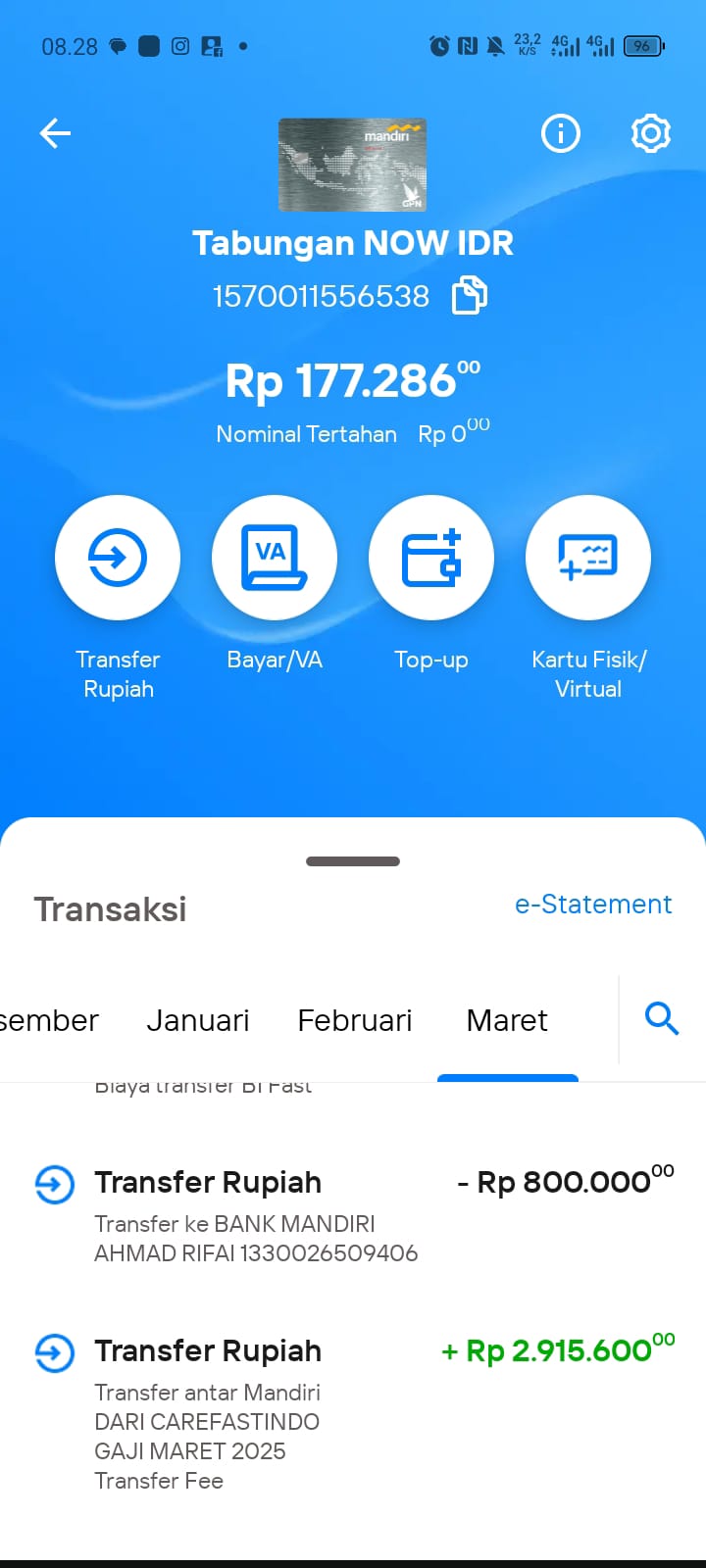Start a Transfer Rupiah action
The image size is (706, 1568).
(x=118, y=558)
